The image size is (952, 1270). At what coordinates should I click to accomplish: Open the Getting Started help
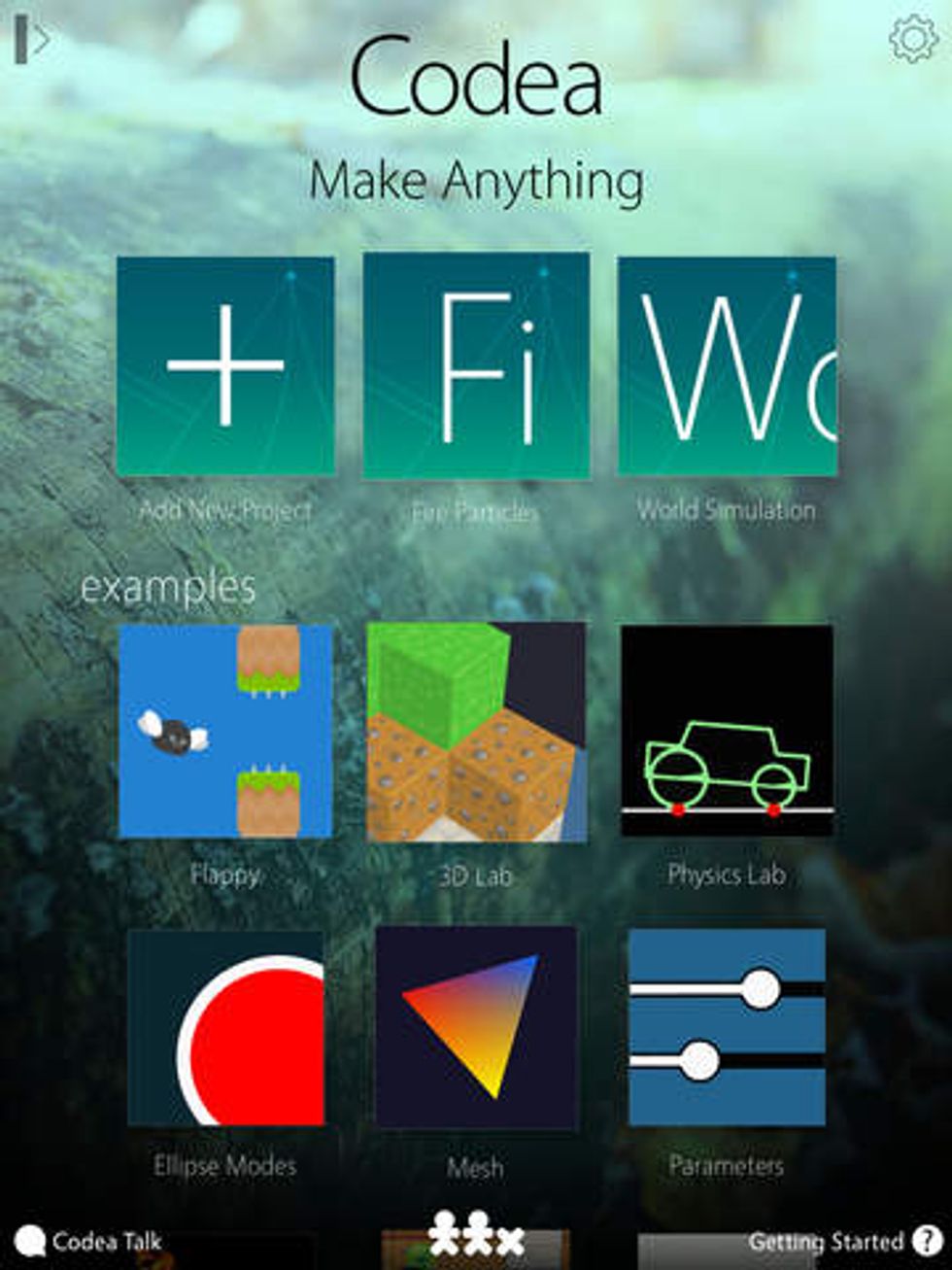[843, 1241]
